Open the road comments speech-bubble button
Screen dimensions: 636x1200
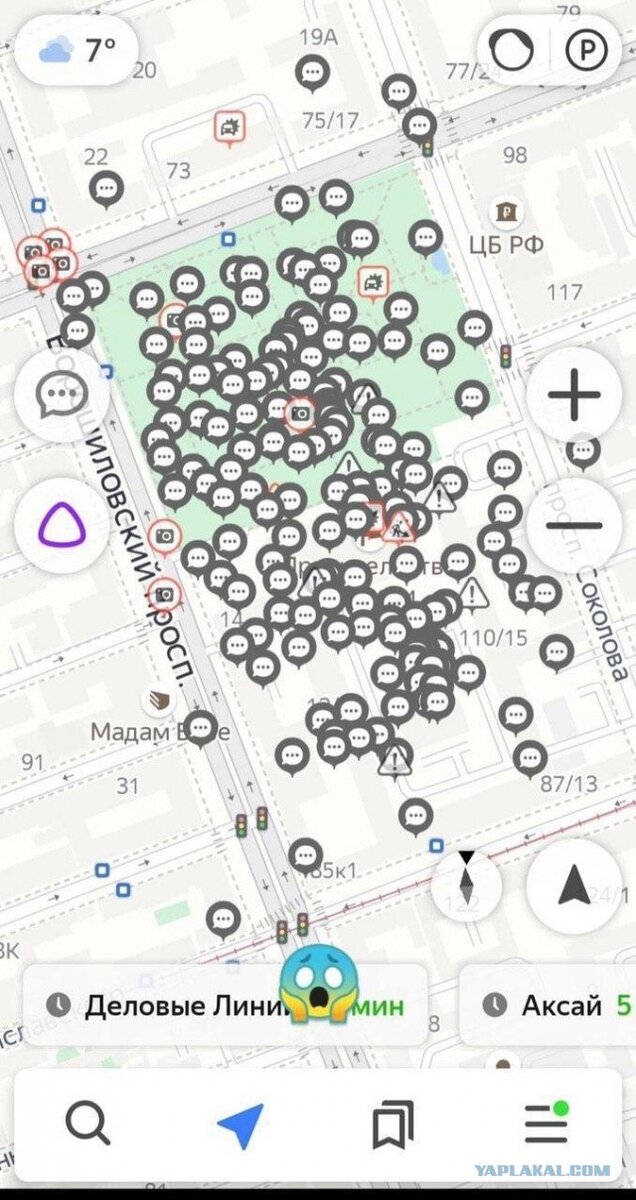62,396
